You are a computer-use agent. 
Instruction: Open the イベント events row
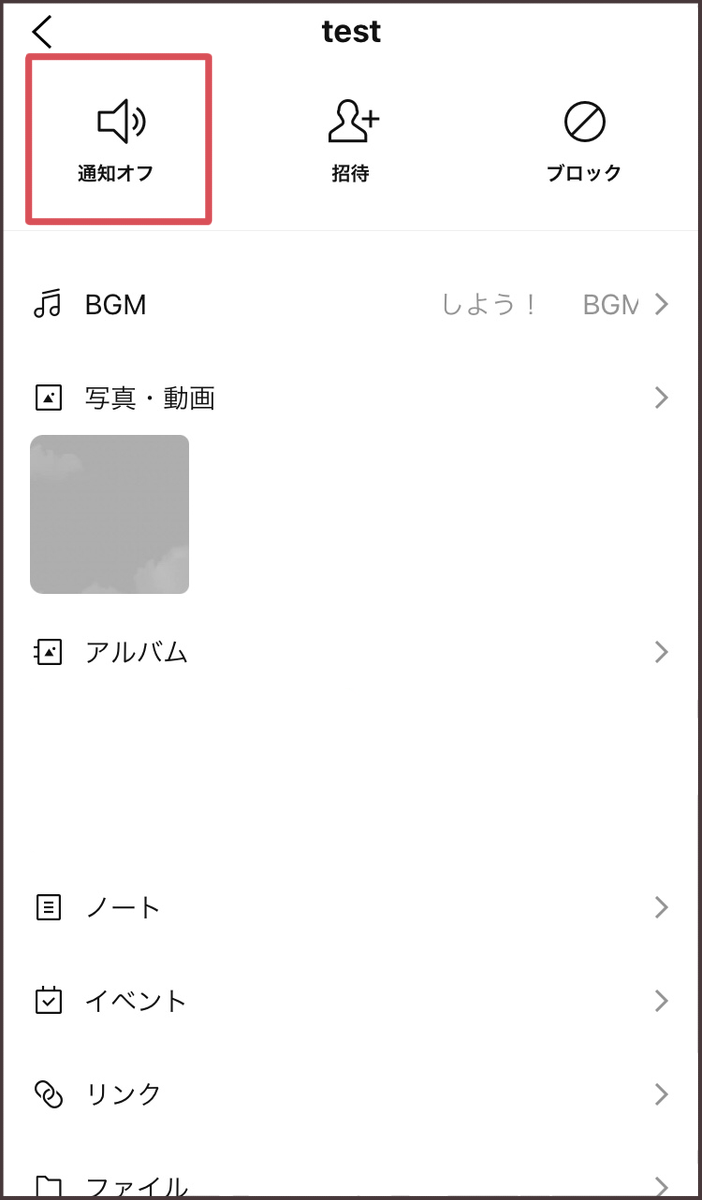pos(350,1000)
